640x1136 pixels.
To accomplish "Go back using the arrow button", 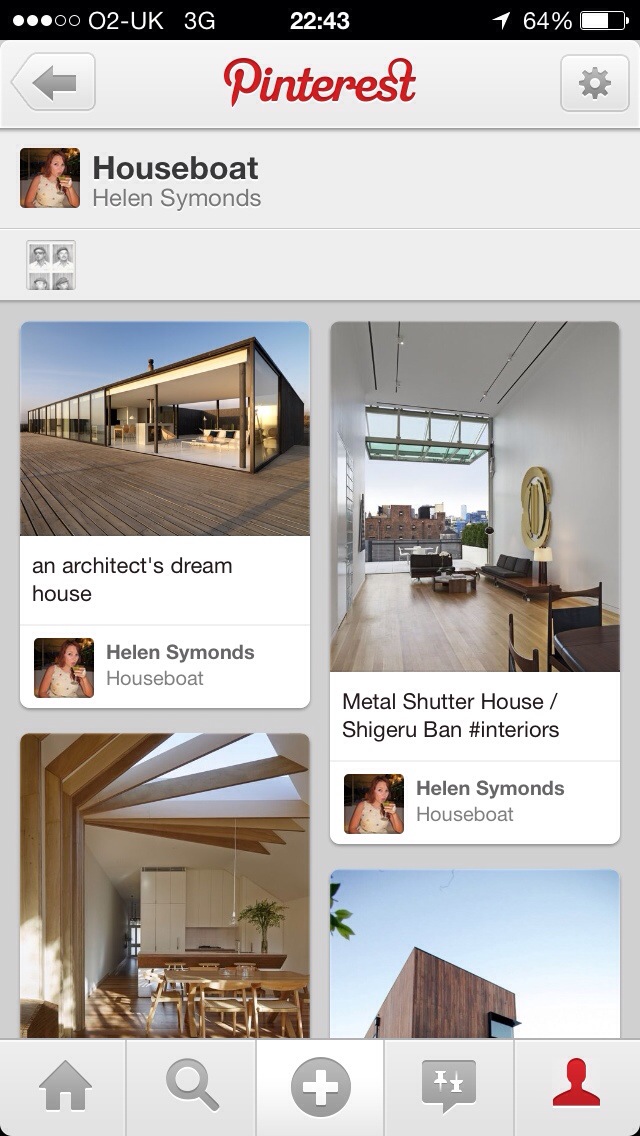I will click(54, 82).
